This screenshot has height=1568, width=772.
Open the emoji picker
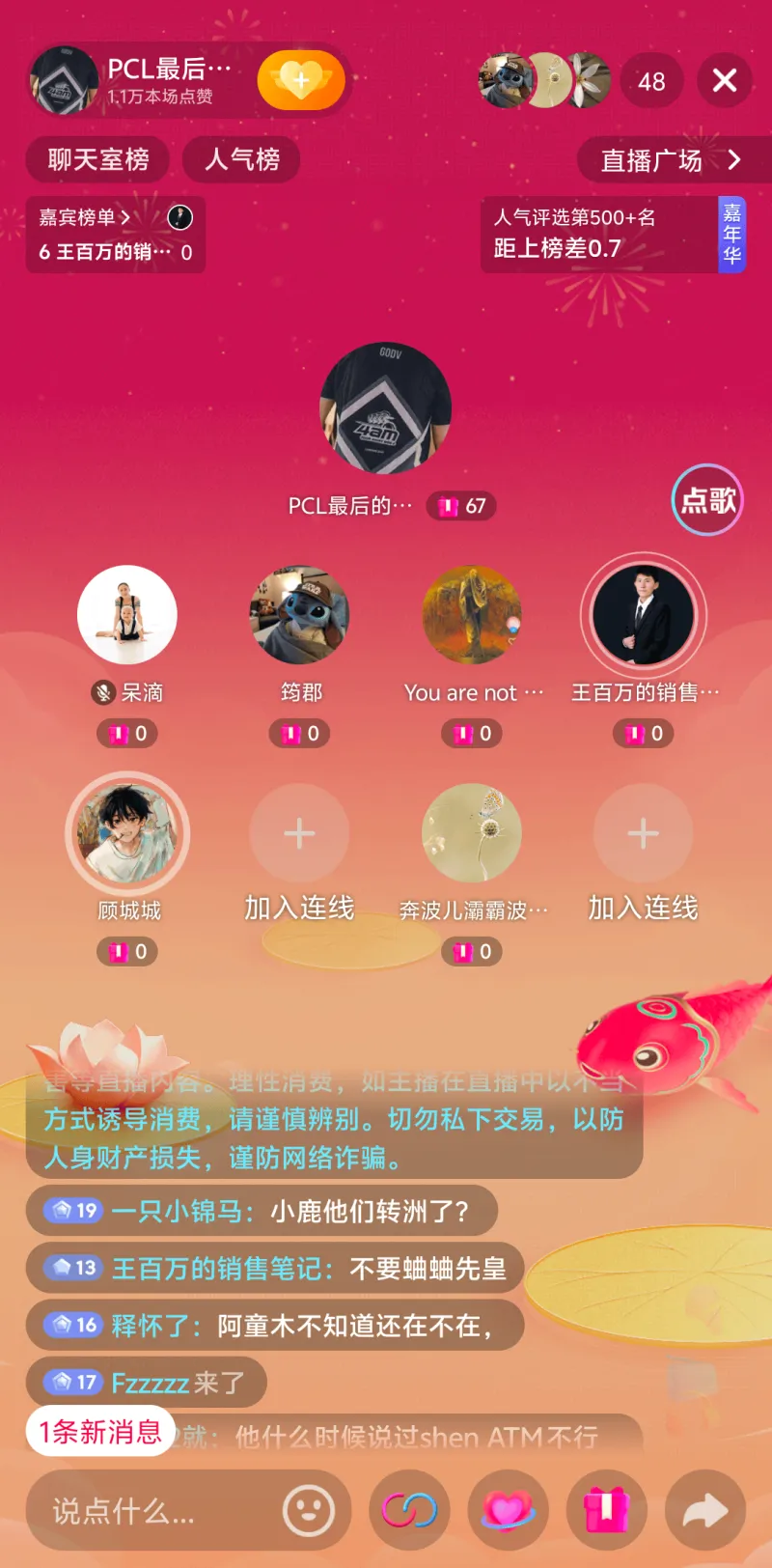pos(309,1511)
